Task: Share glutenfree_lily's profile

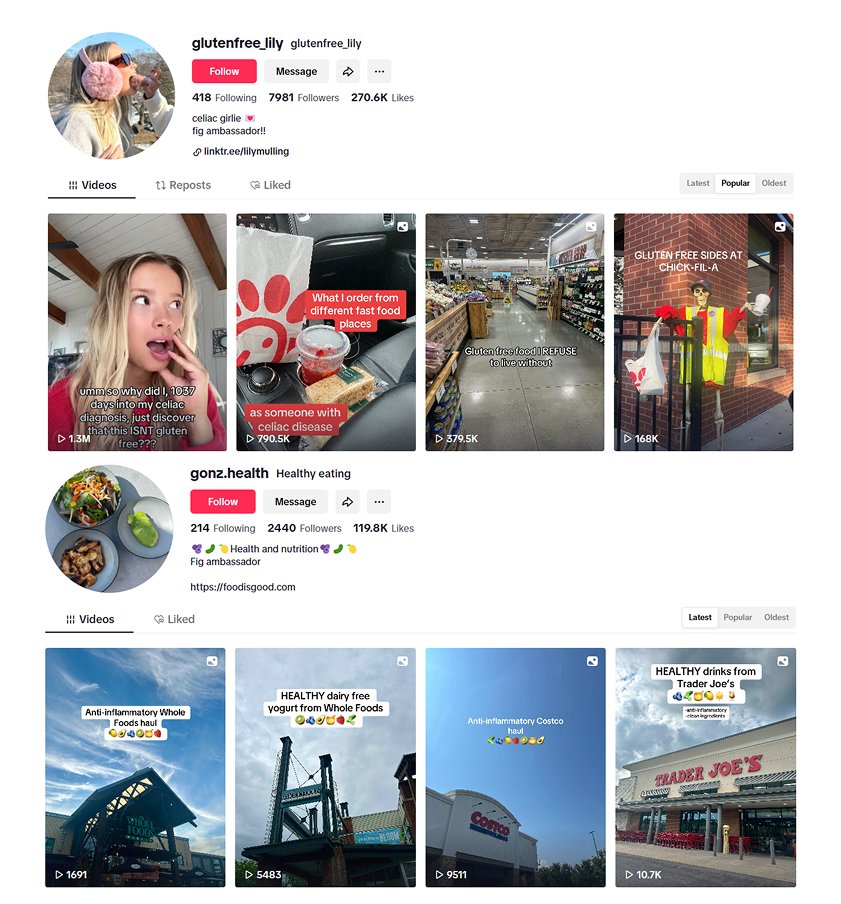Action: [347, 71]
